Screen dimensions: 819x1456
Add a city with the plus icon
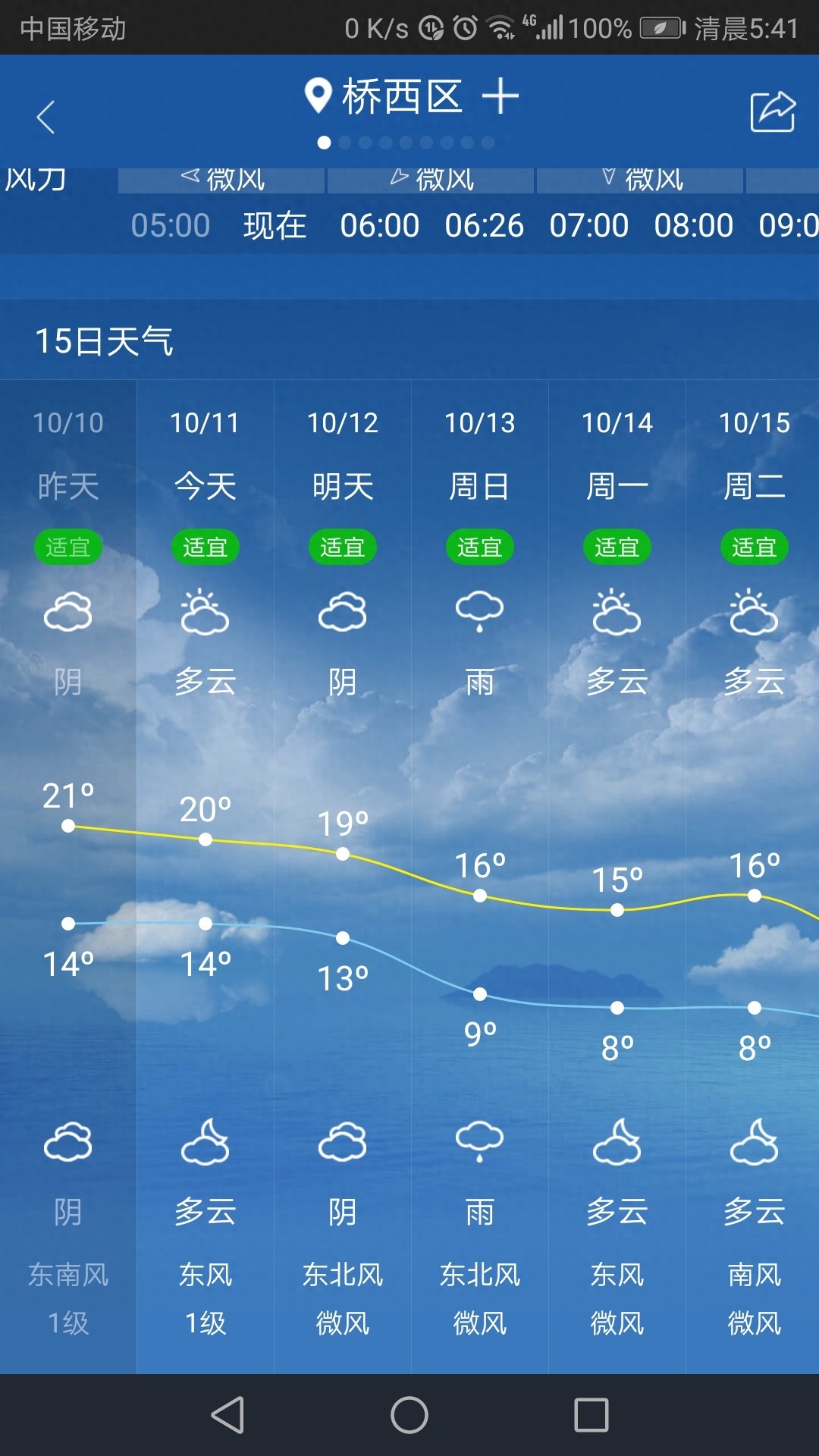point(500,97)
